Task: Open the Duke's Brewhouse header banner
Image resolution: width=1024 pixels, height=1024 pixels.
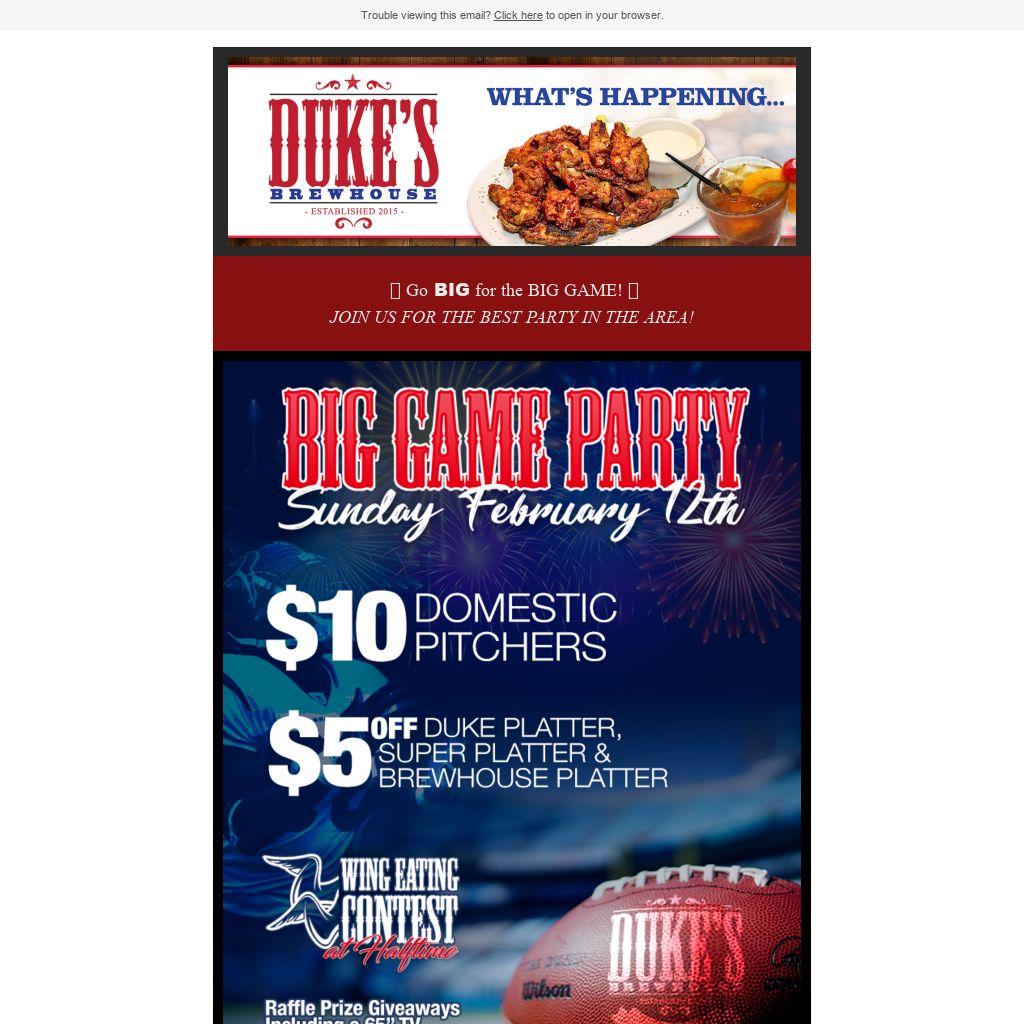Action: coord(511,151)
